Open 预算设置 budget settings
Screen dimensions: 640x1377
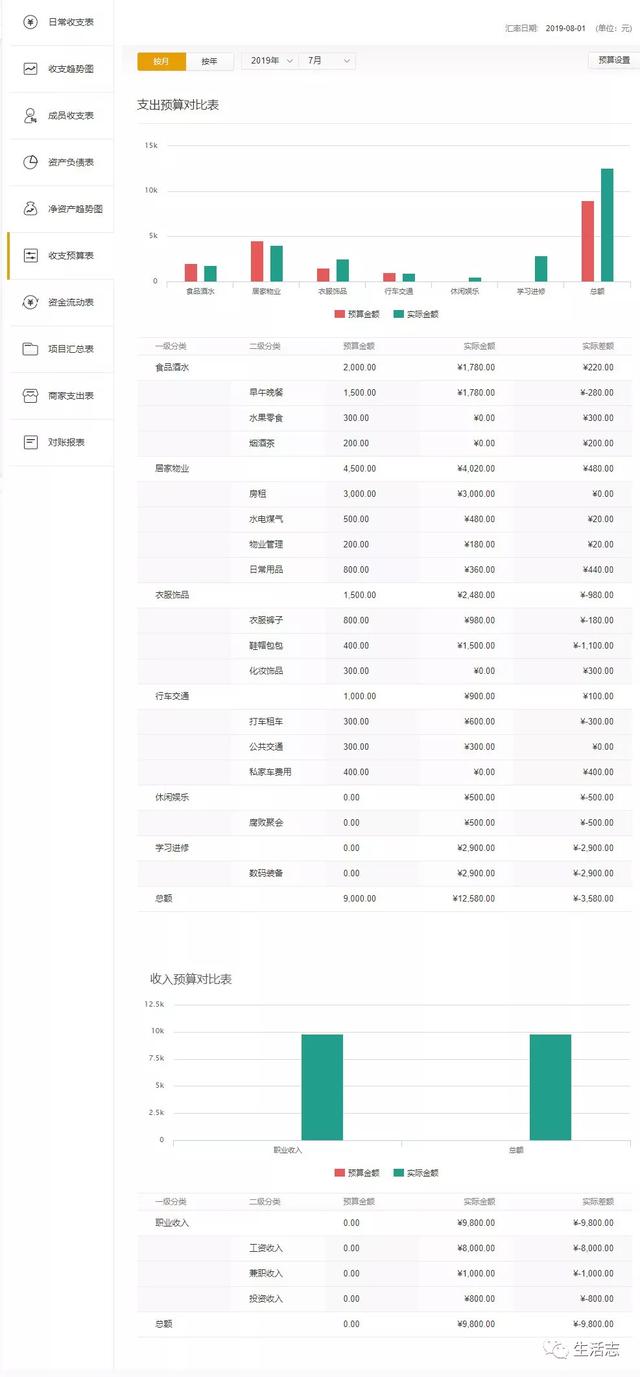(x=614, y=60)
